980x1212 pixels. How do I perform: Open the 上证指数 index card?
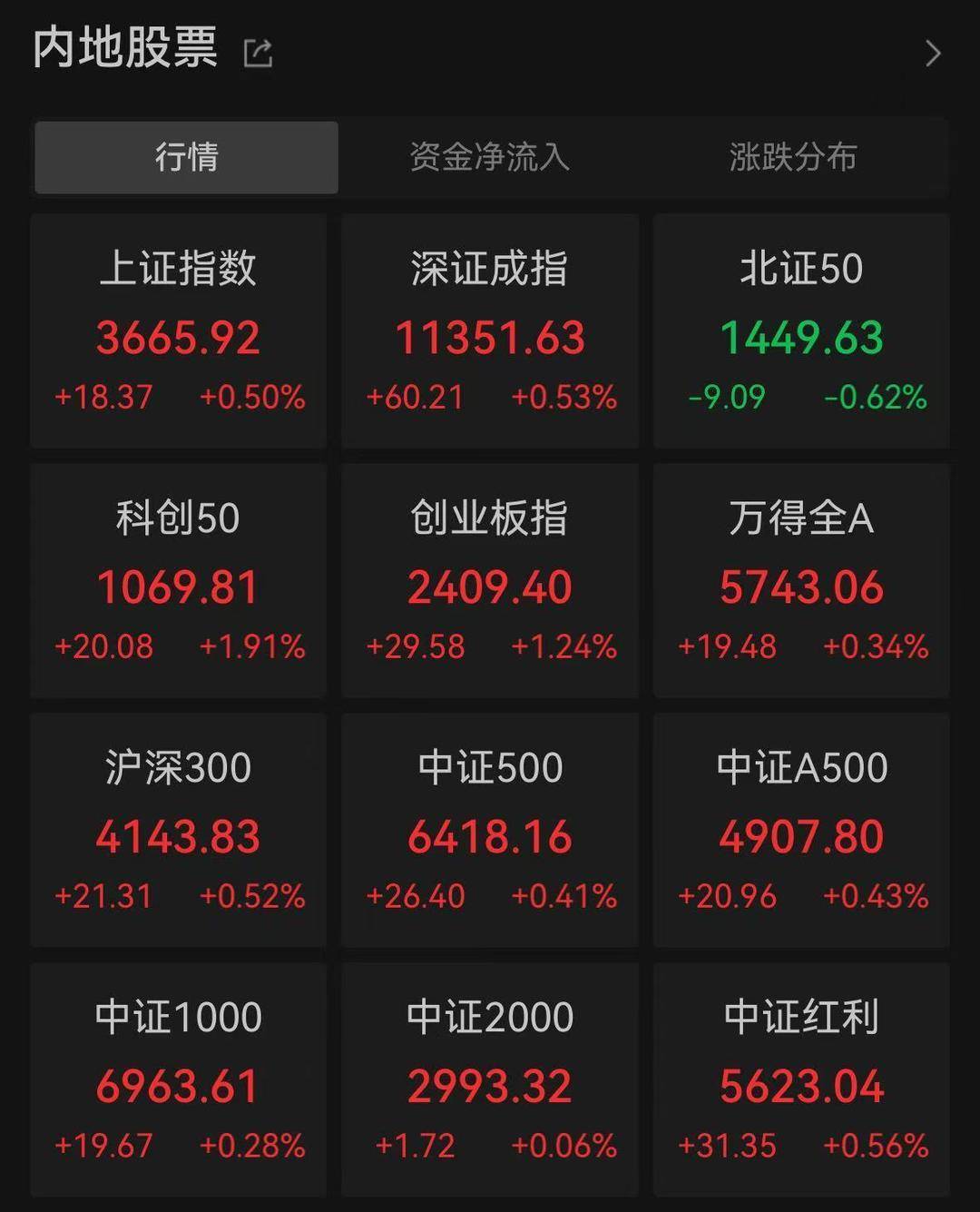coord(178,329)
